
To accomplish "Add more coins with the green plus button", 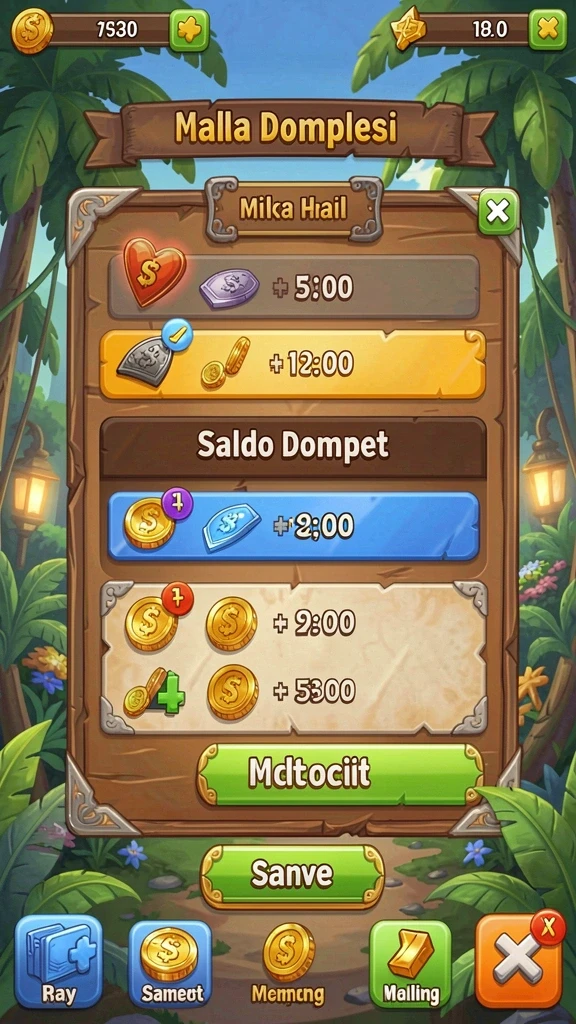I will (189, 31).
